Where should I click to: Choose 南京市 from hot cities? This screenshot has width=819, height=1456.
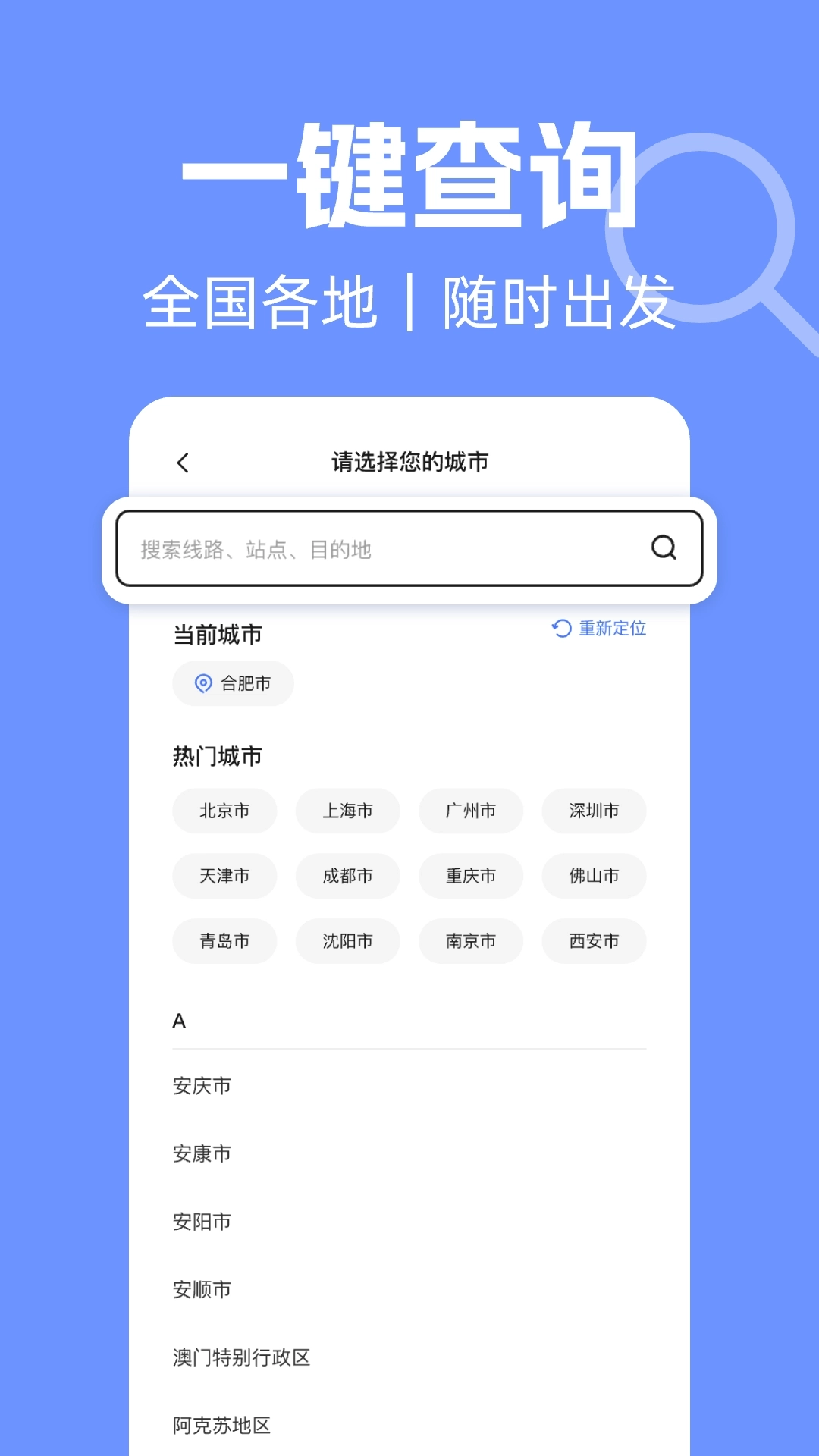470,941
